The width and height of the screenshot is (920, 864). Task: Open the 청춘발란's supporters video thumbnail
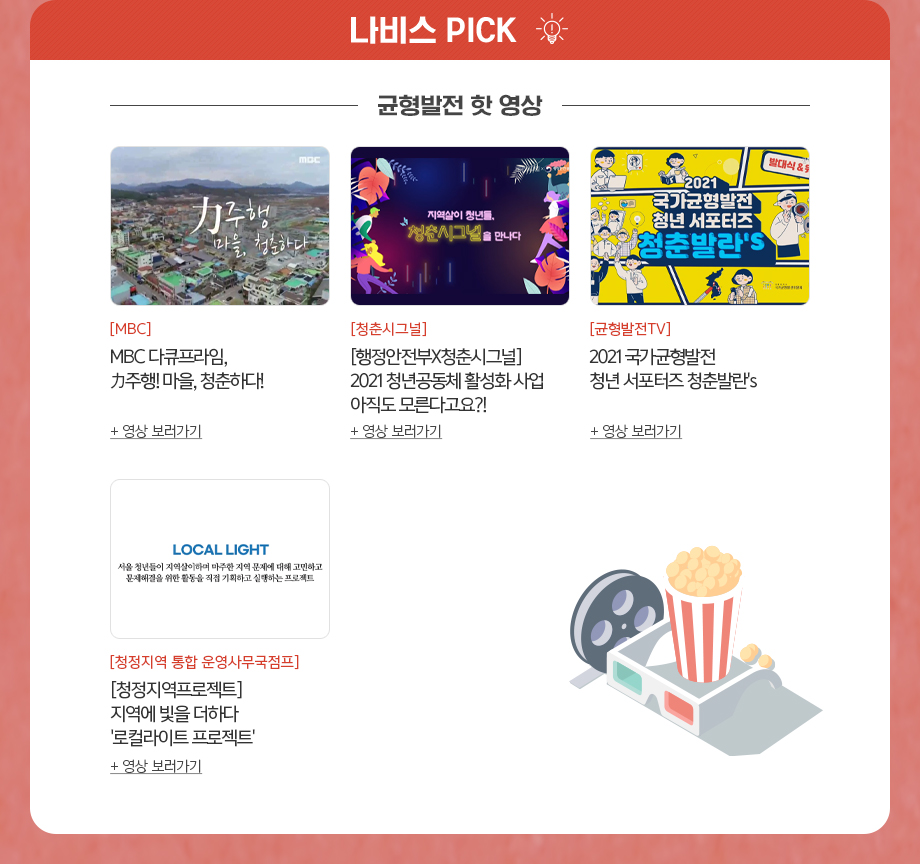[700, 226]
